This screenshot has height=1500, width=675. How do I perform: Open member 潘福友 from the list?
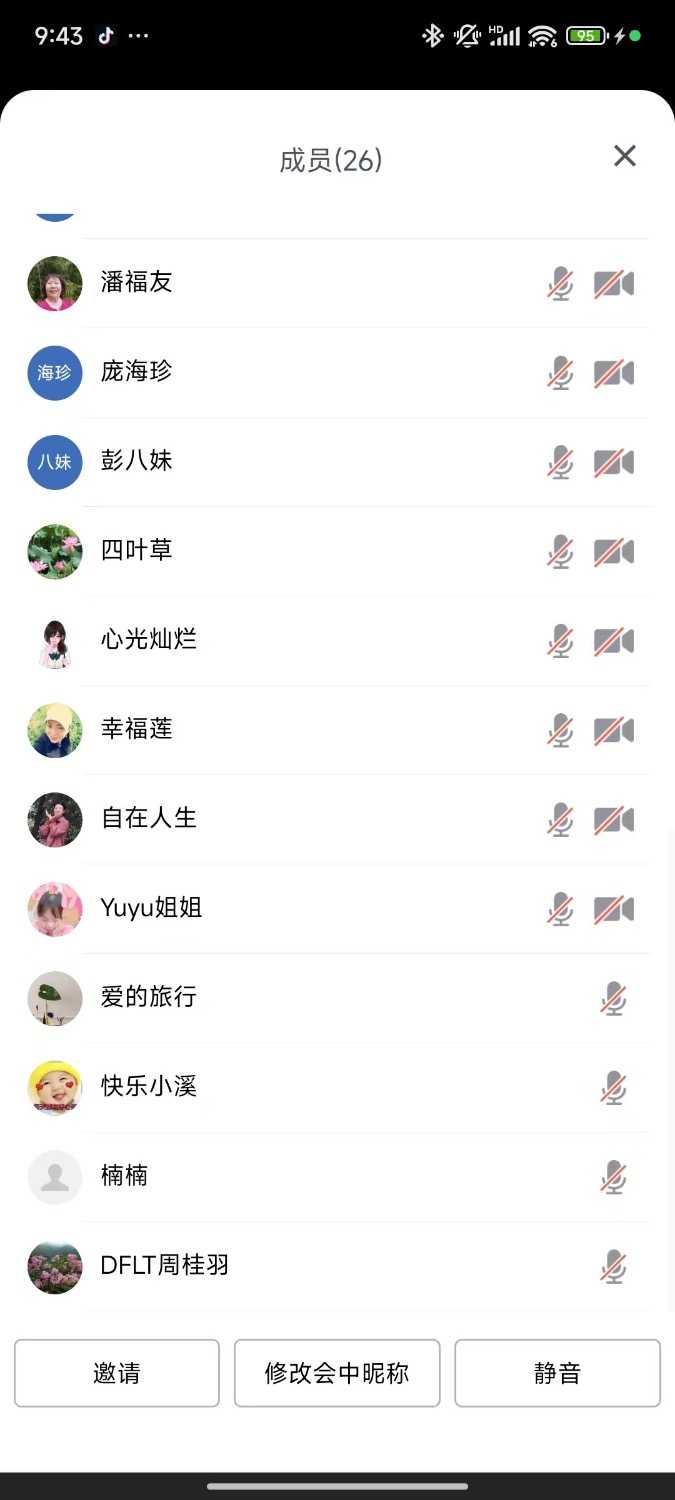coord(137,283)
